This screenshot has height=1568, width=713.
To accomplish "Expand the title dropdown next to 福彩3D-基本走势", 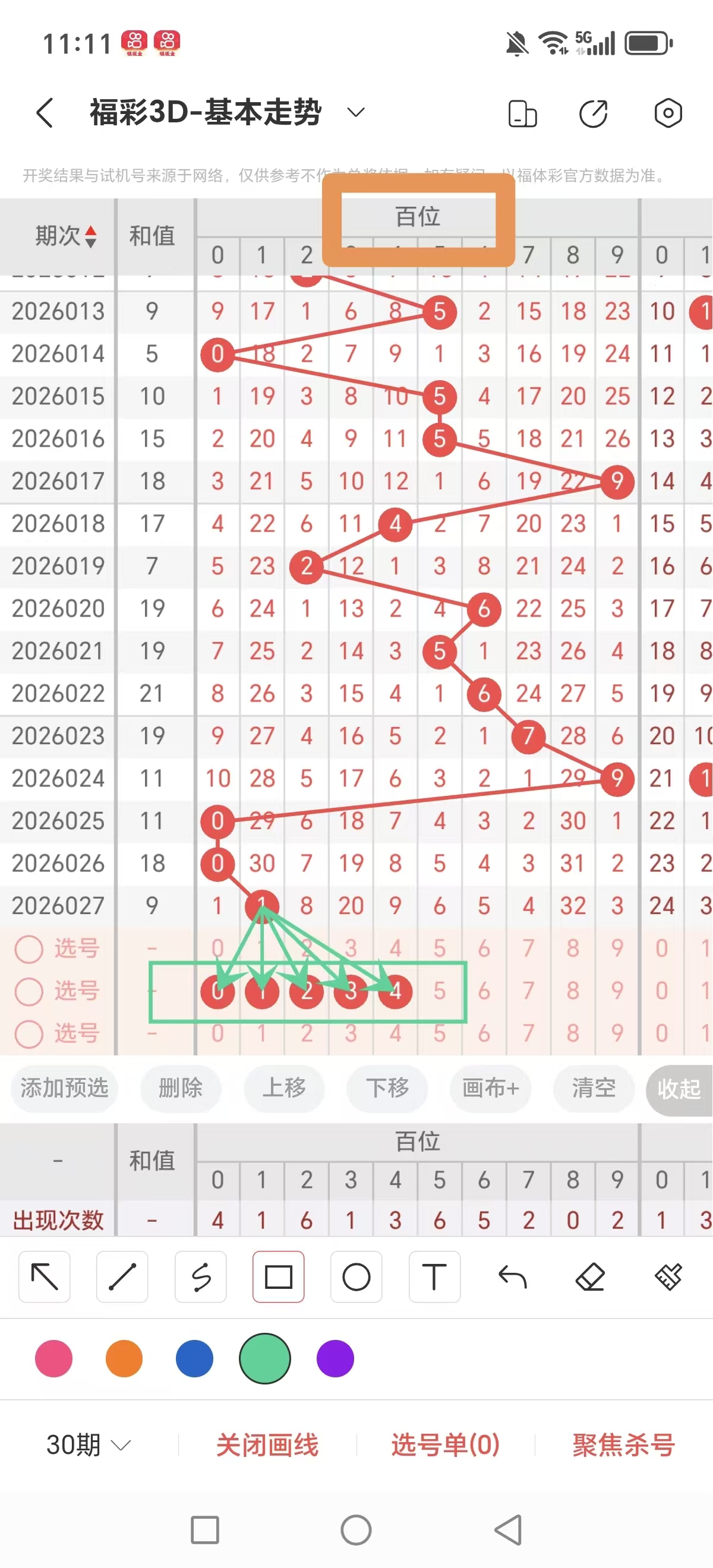I will [x=355, y=113].
